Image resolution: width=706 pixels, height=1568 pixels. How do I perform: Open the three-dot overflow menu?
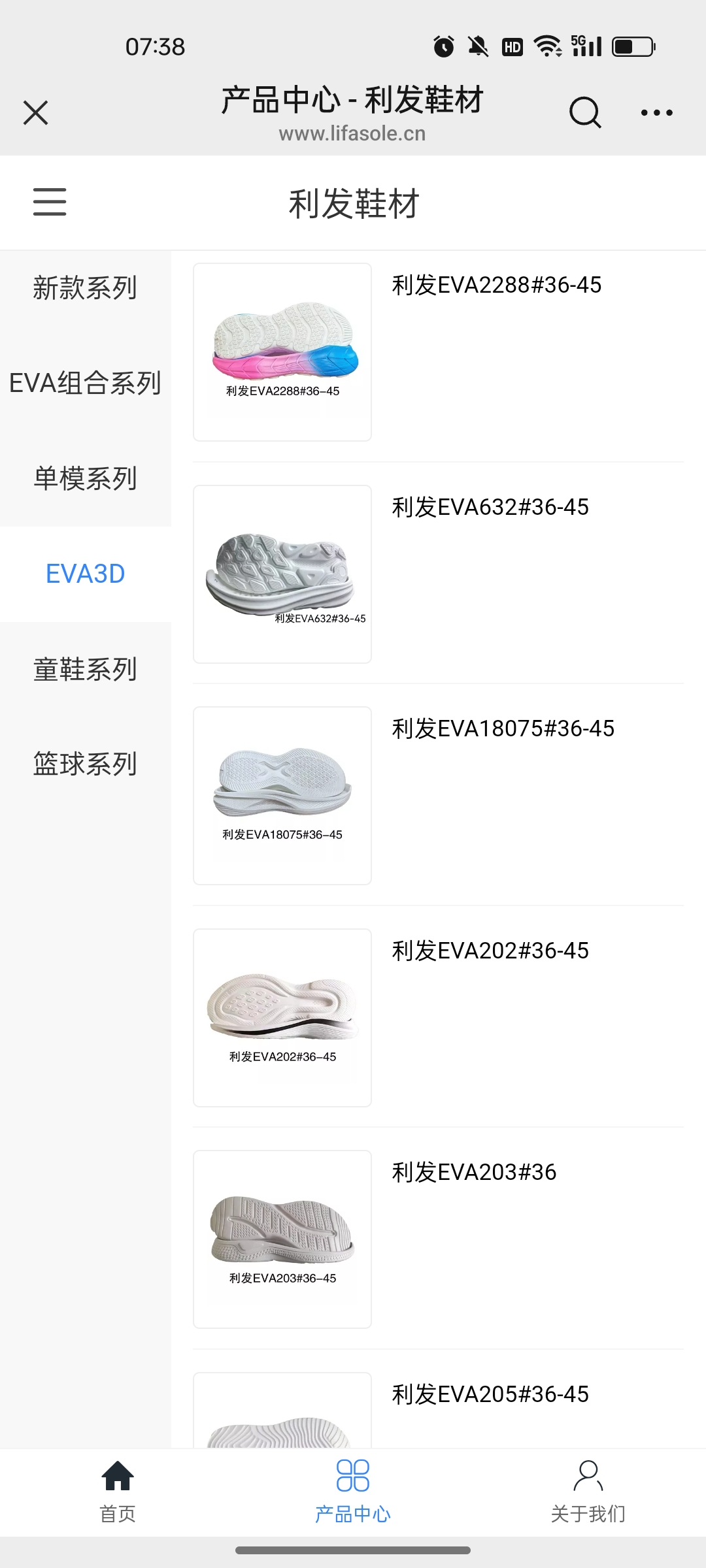(x=656, y=112)
